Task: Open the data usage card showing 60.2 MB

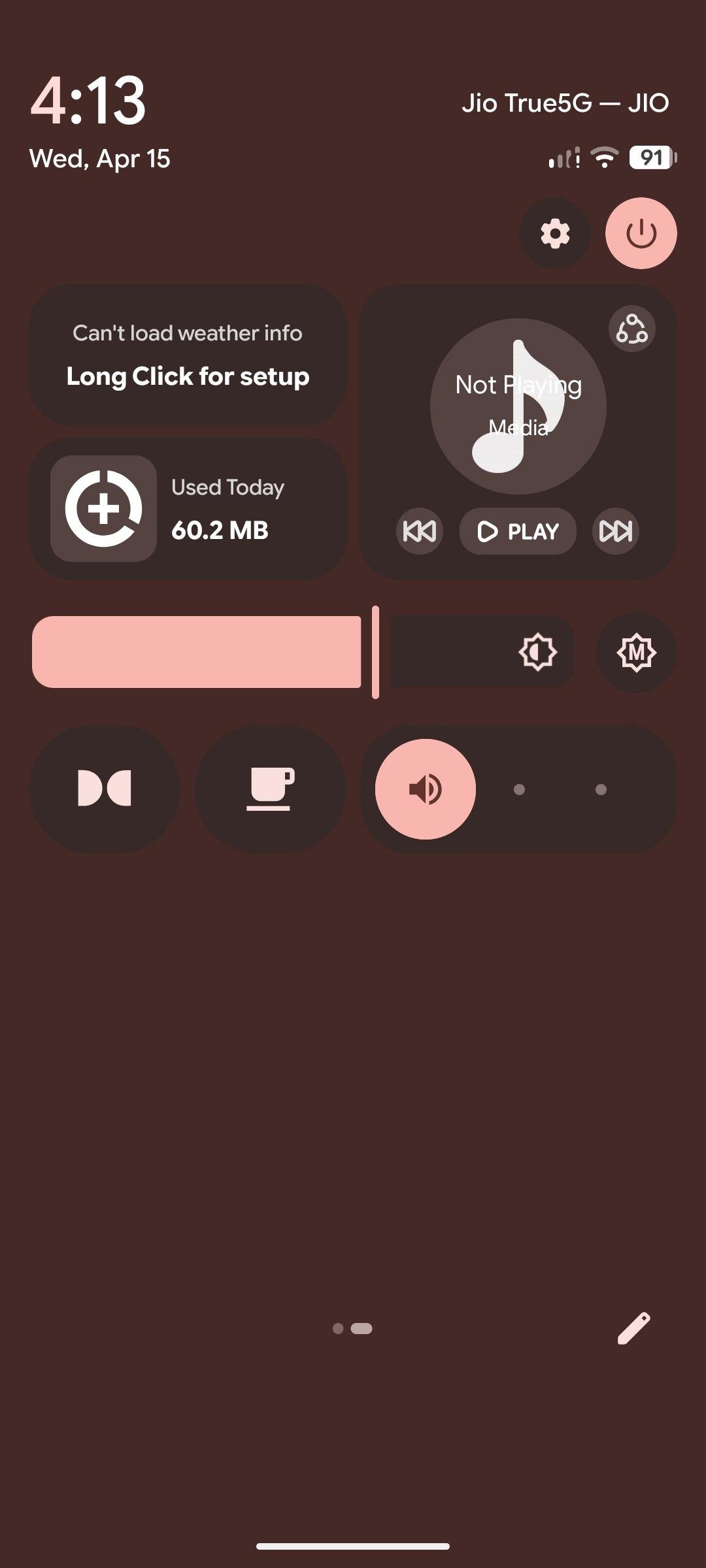Action: tap(188, 508)
